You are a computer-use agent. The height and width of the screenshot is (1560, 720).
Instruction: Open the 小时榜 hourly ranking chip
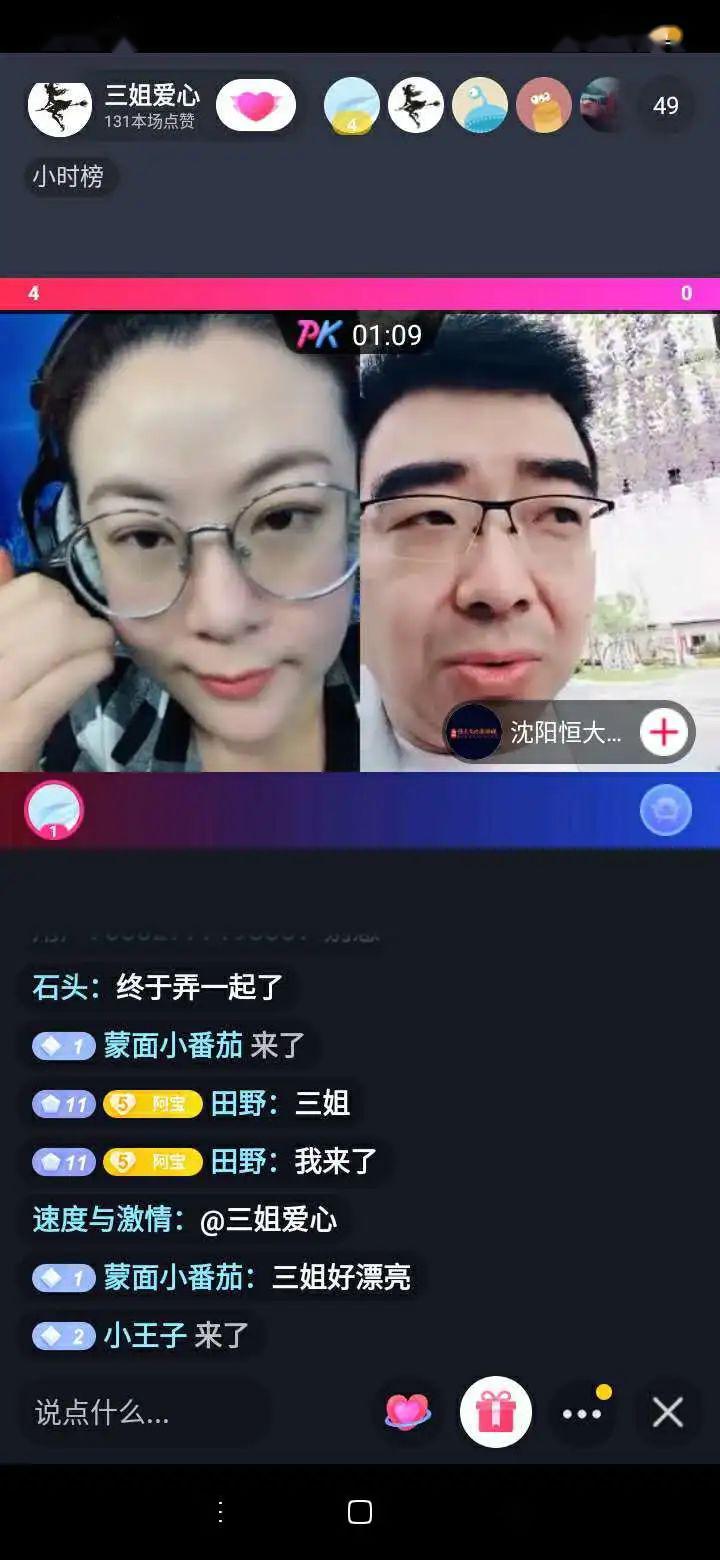(x=68, y=177)
